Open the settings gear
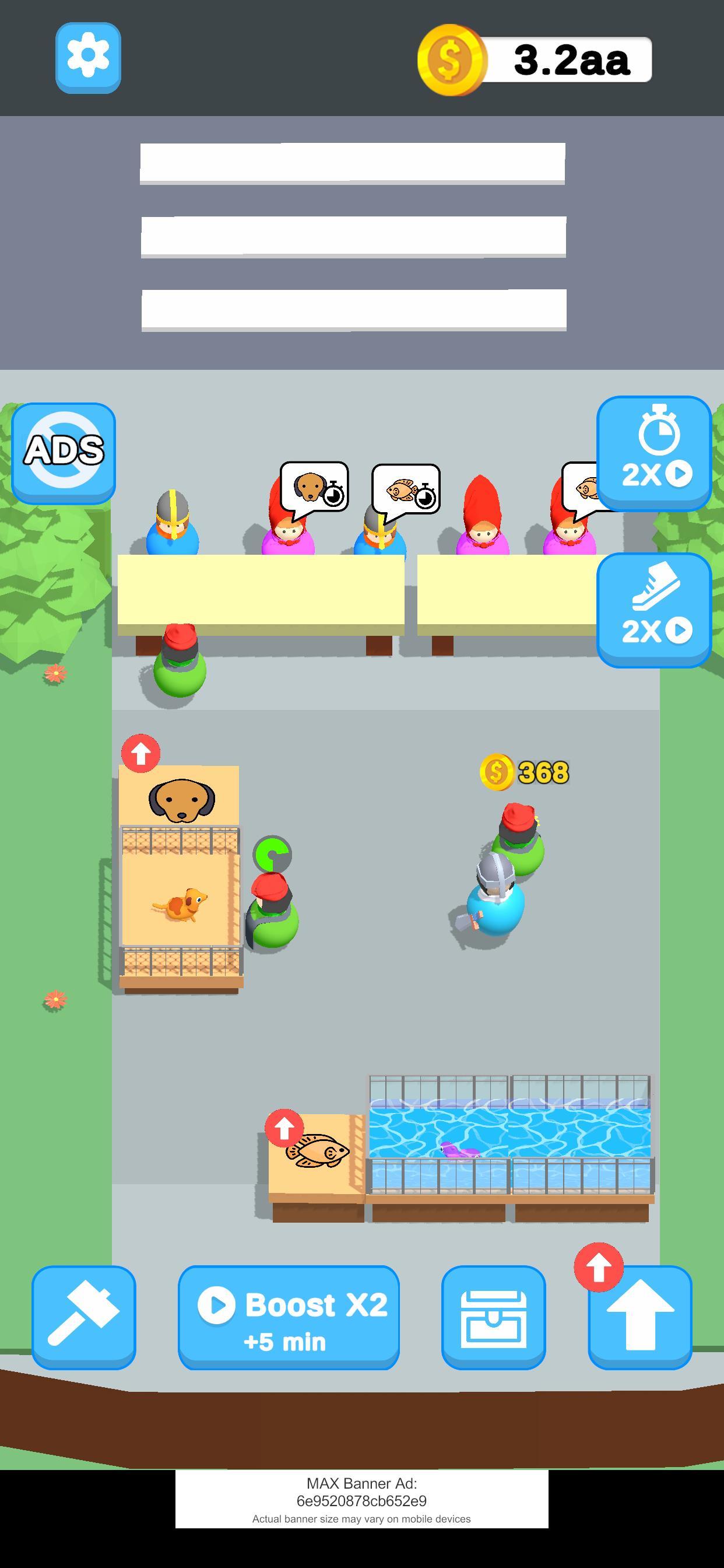 click(x=88, y=58)
